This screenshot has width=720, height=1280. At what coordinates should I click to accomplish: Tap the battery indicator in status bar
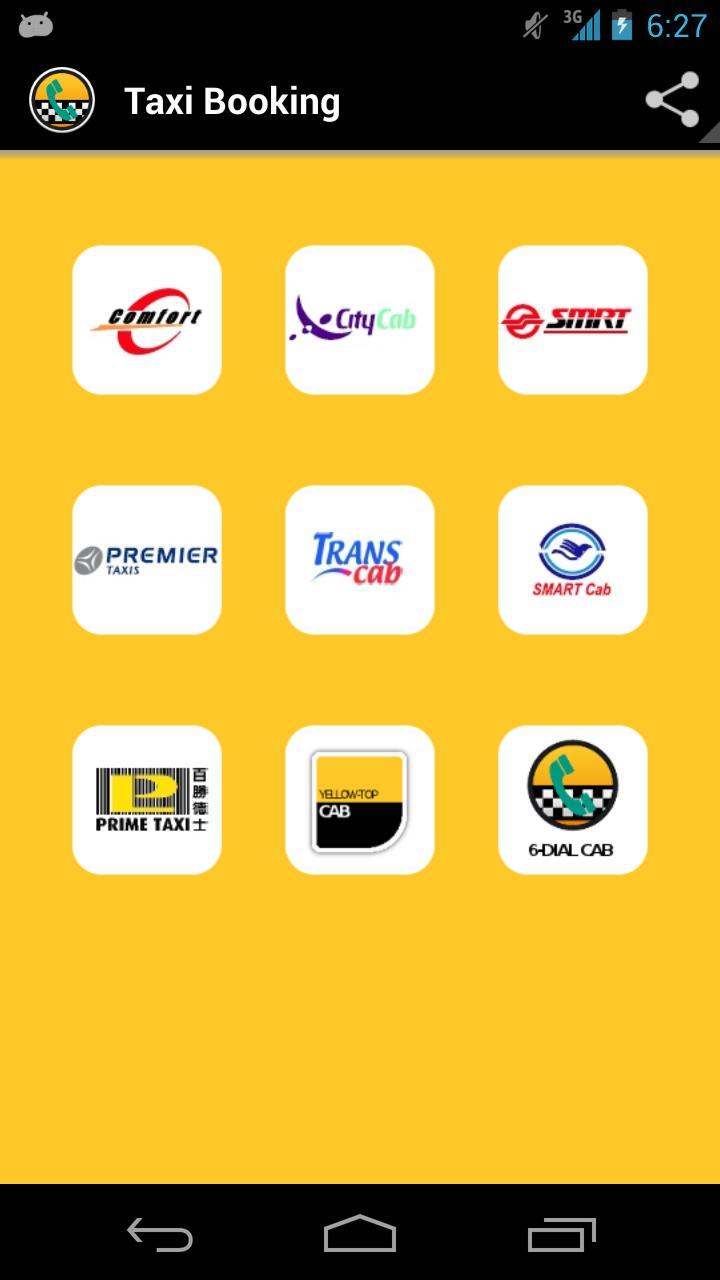(618, 26)
